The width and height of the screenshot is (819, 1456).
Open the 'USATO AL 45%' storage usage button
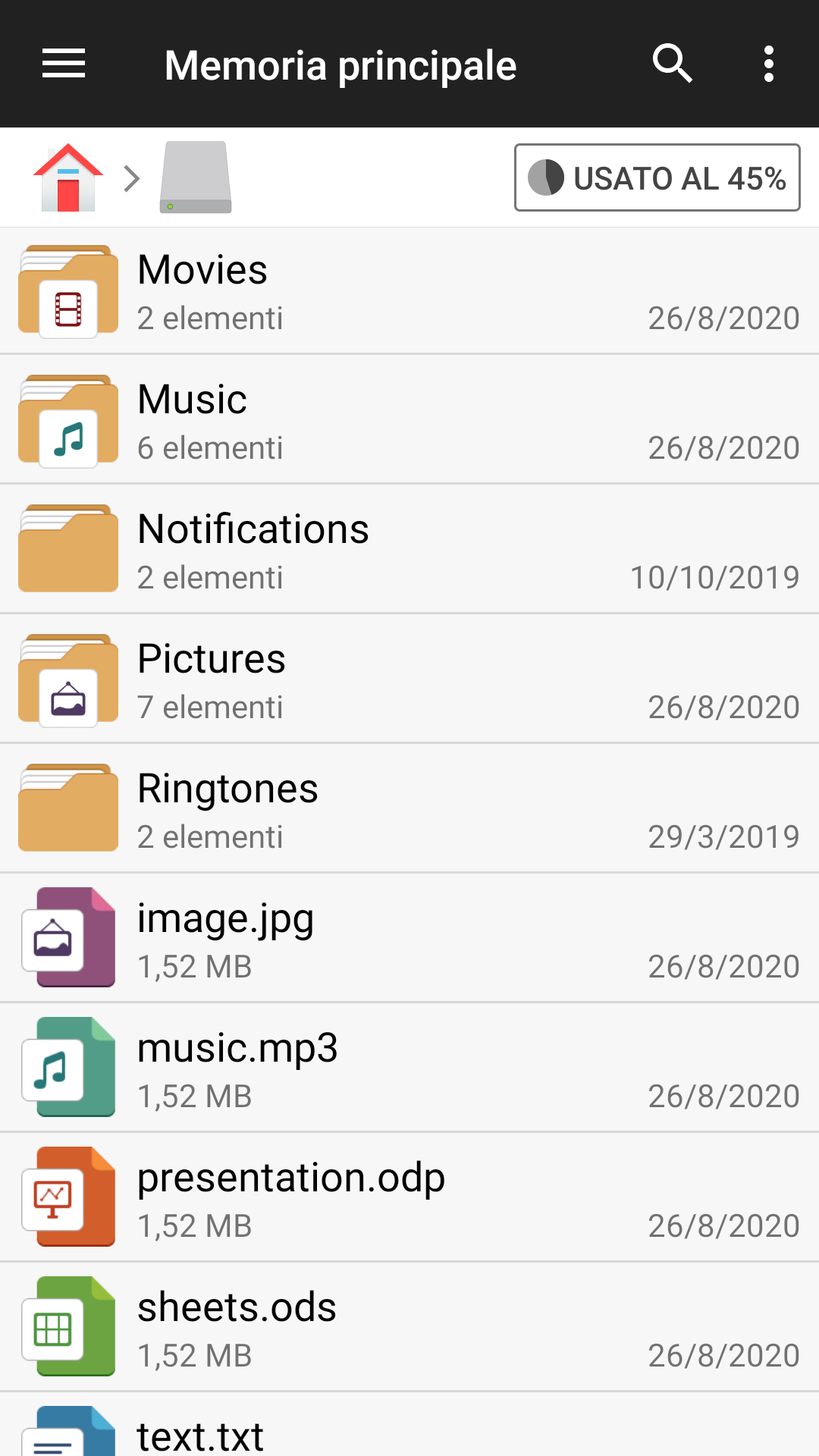(x=657, y=177)
